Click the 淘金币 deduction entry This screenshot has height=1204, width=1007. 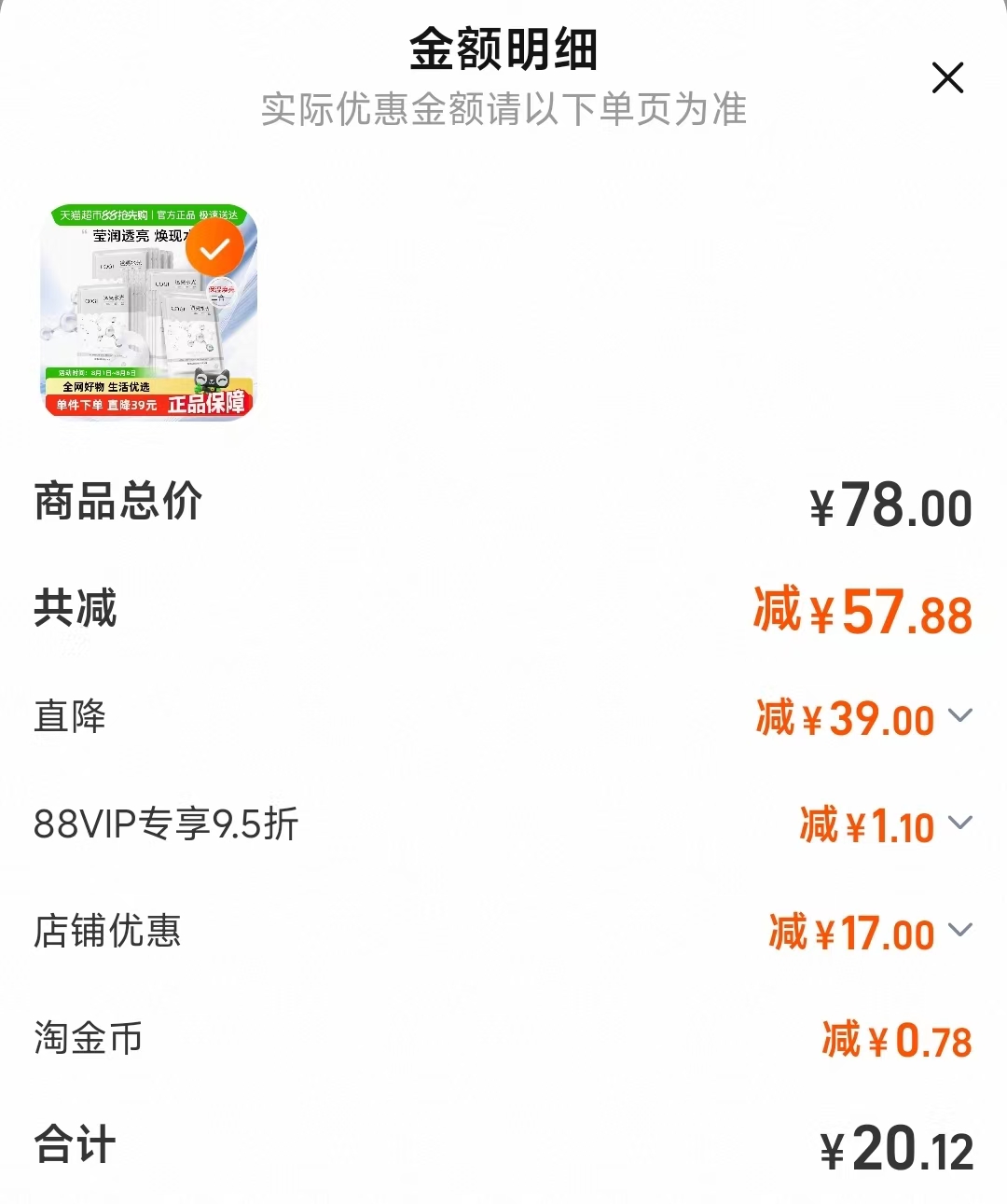coord(85,1038)
